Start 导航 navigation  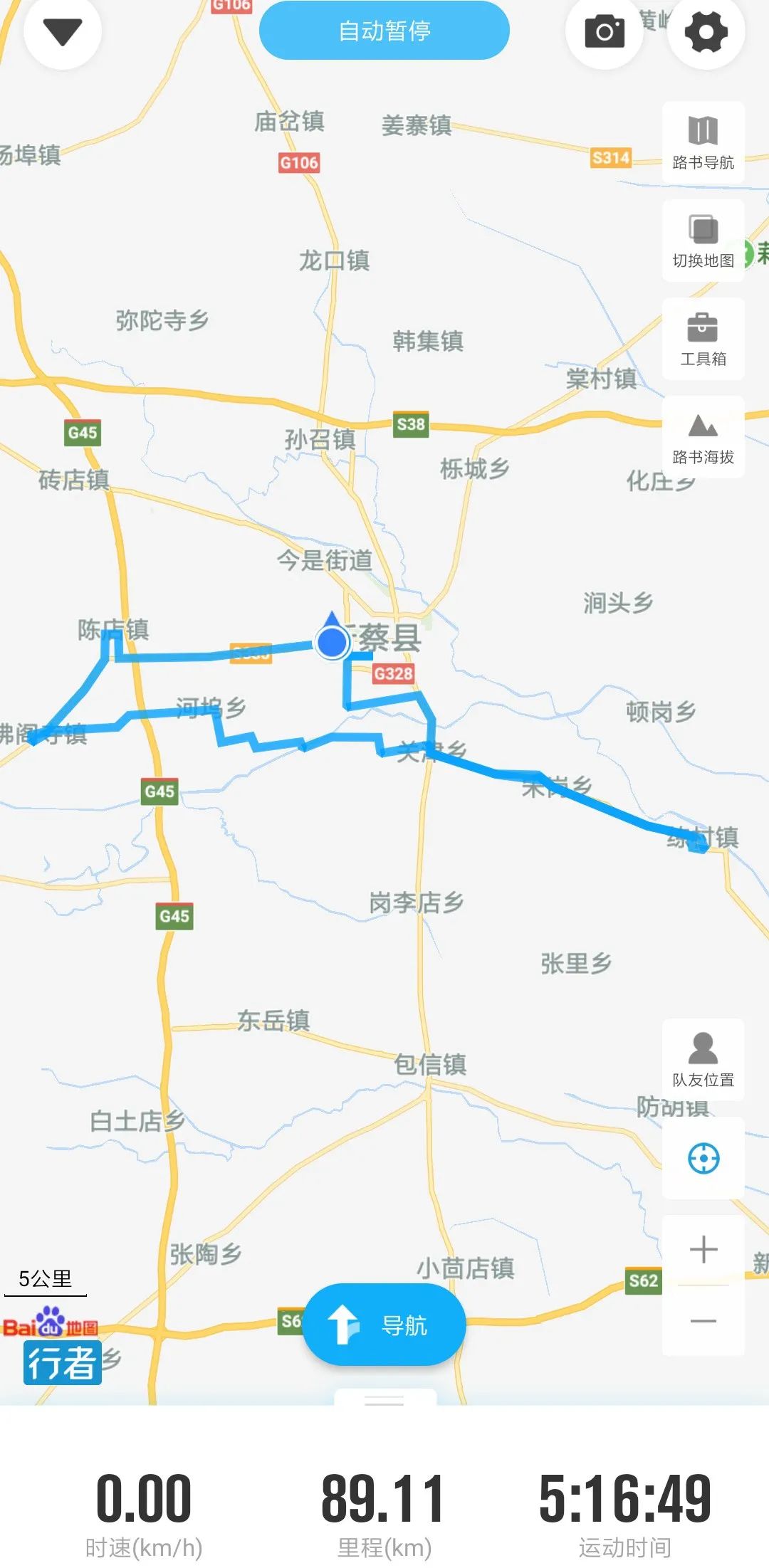pos(384,1325)
